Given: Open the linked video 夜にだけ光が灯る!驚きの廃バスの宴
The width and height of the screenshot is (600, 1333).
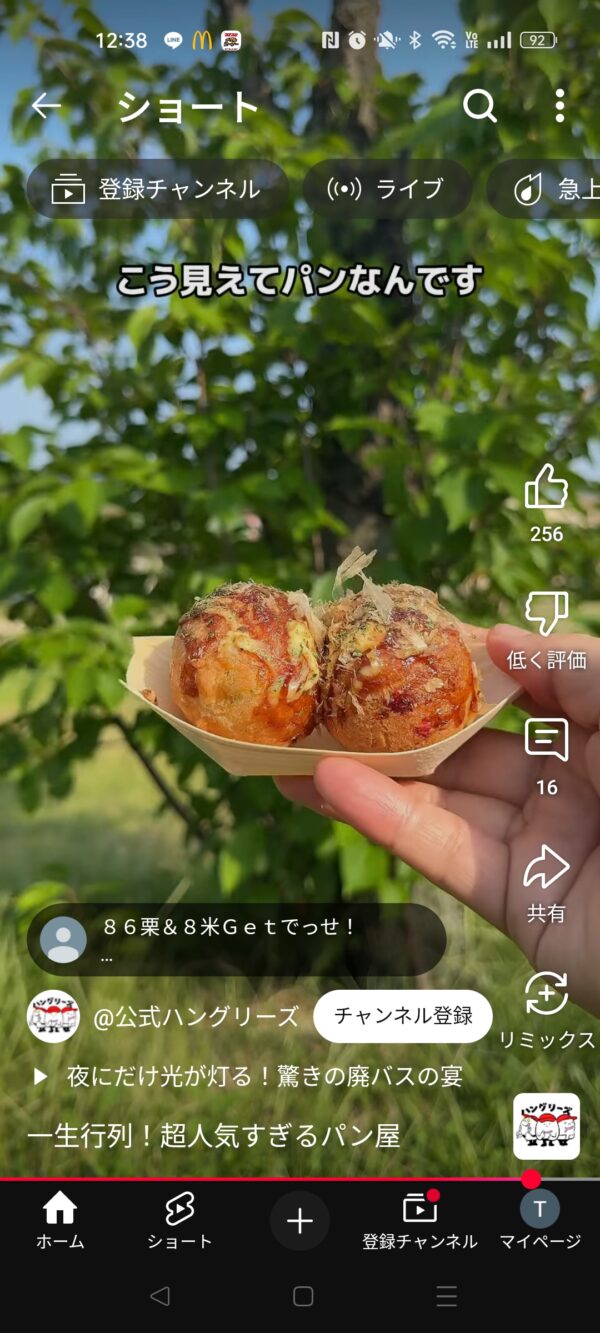Looking at the screenshot, I should pos(250,1077).
